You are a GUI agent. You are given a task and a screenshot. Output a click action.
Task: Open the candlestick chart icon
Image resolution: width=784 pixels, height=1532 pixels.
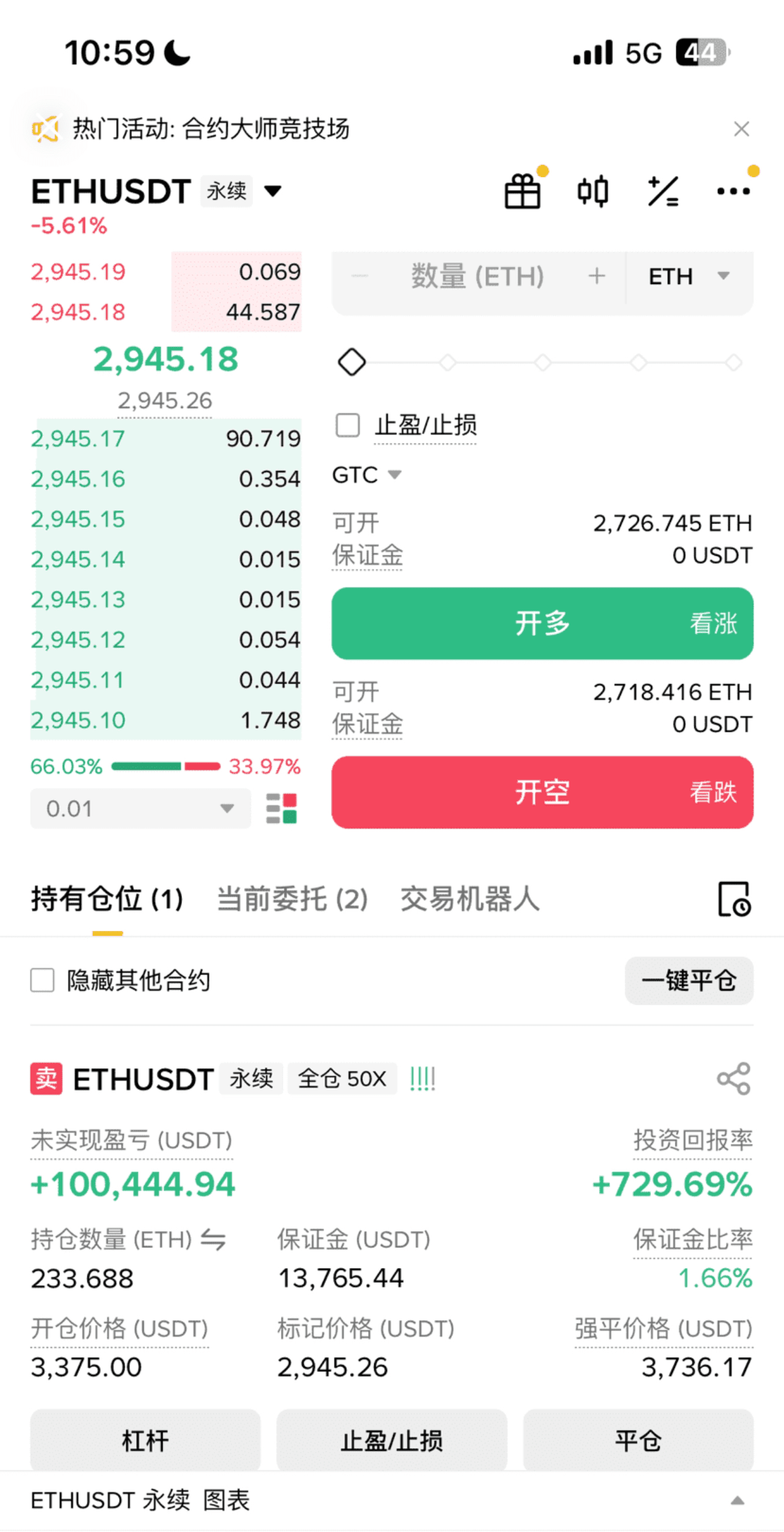coord(592,192)
